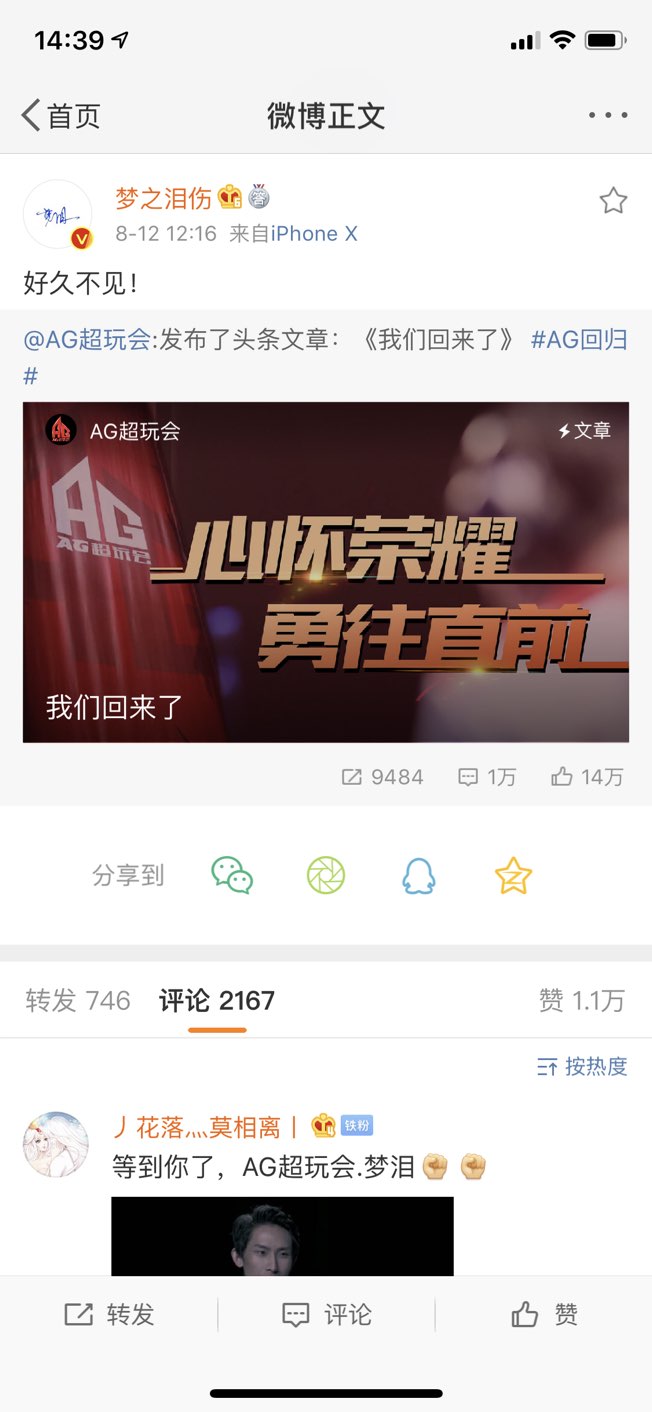Favorite this post with the star icon
652x1412 pixels.
tap(613, 202)
